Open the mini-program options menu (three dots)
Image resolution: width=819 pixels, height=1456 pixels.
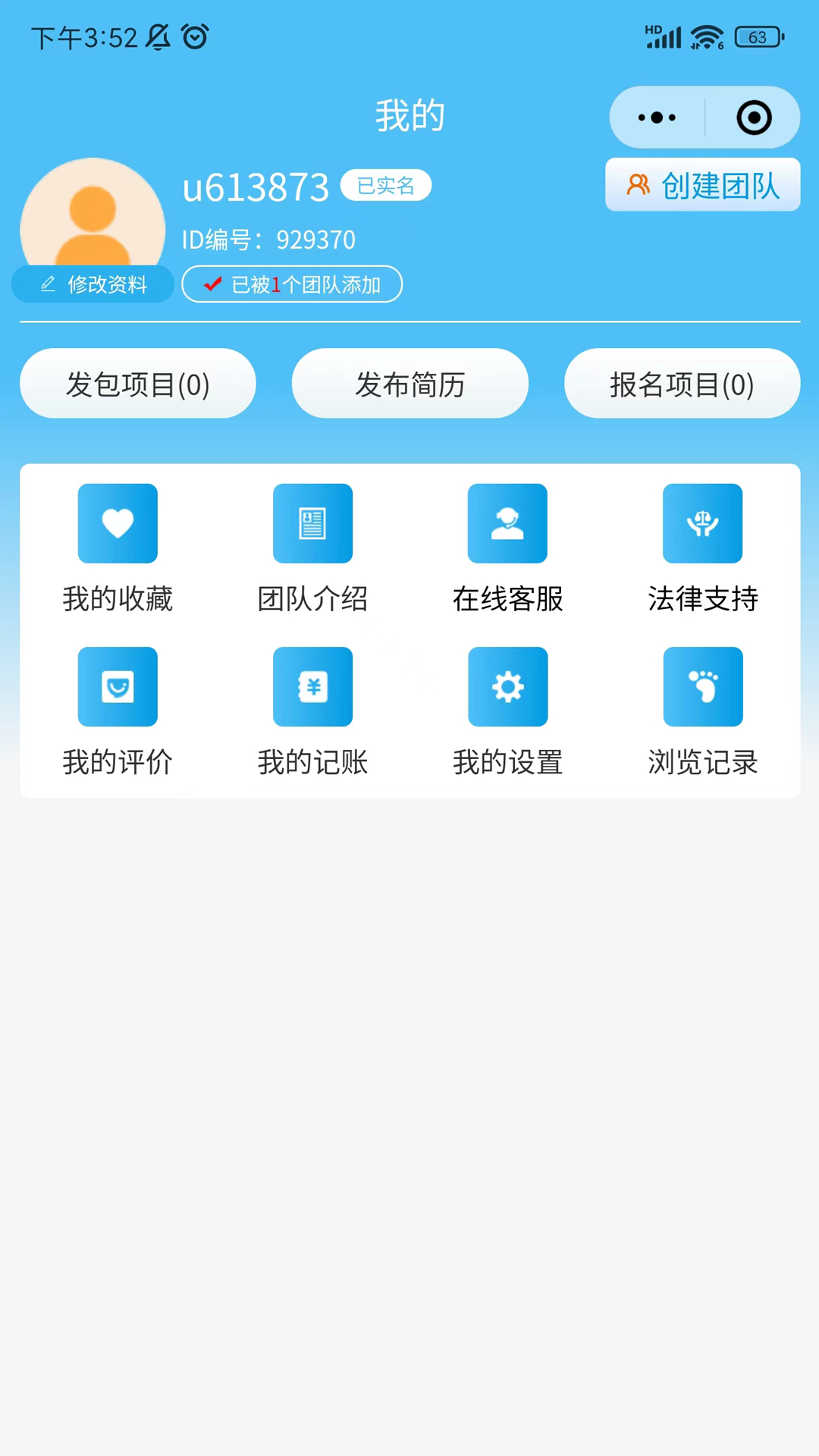click(655, 118)
